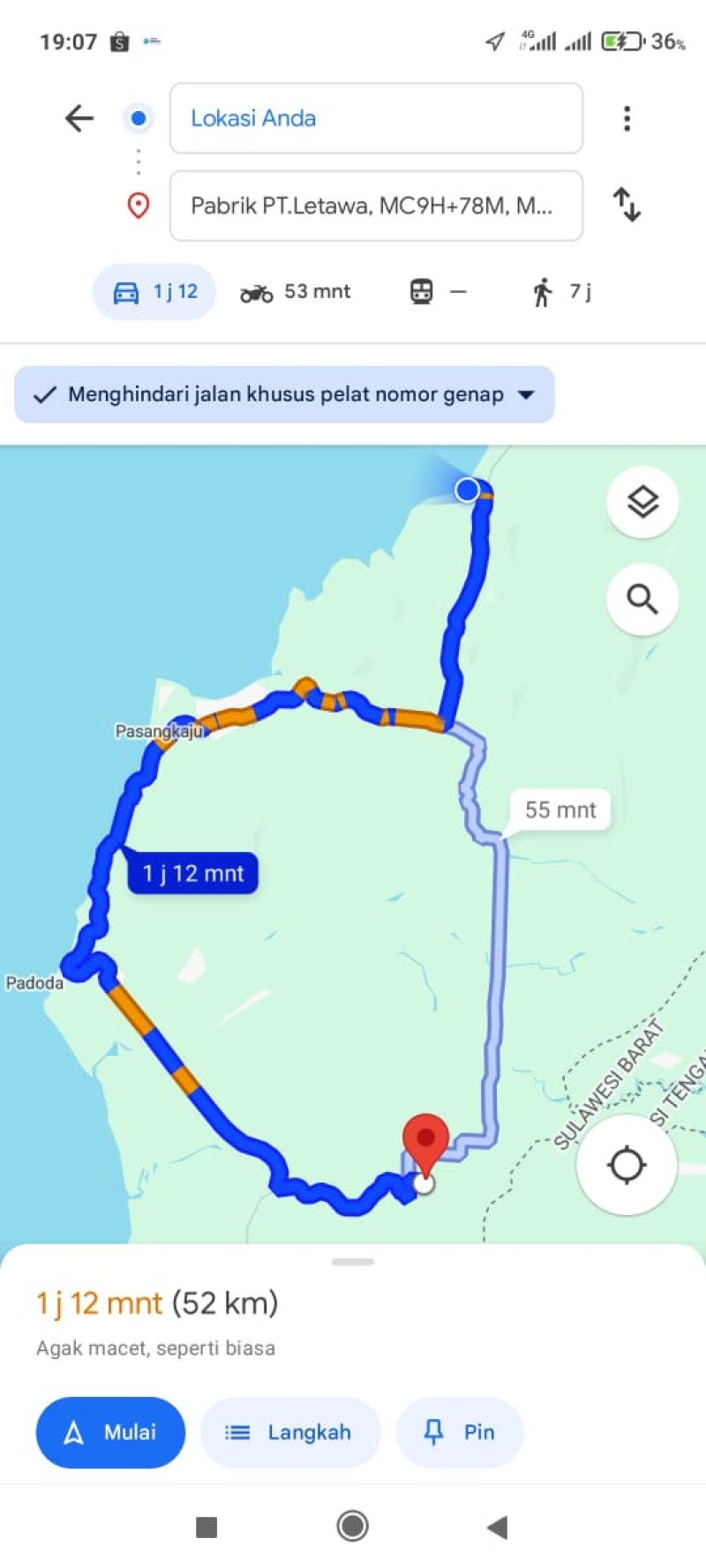Pin this route with Pin button
The image size is (706, 1568).
pos(460,1432)
